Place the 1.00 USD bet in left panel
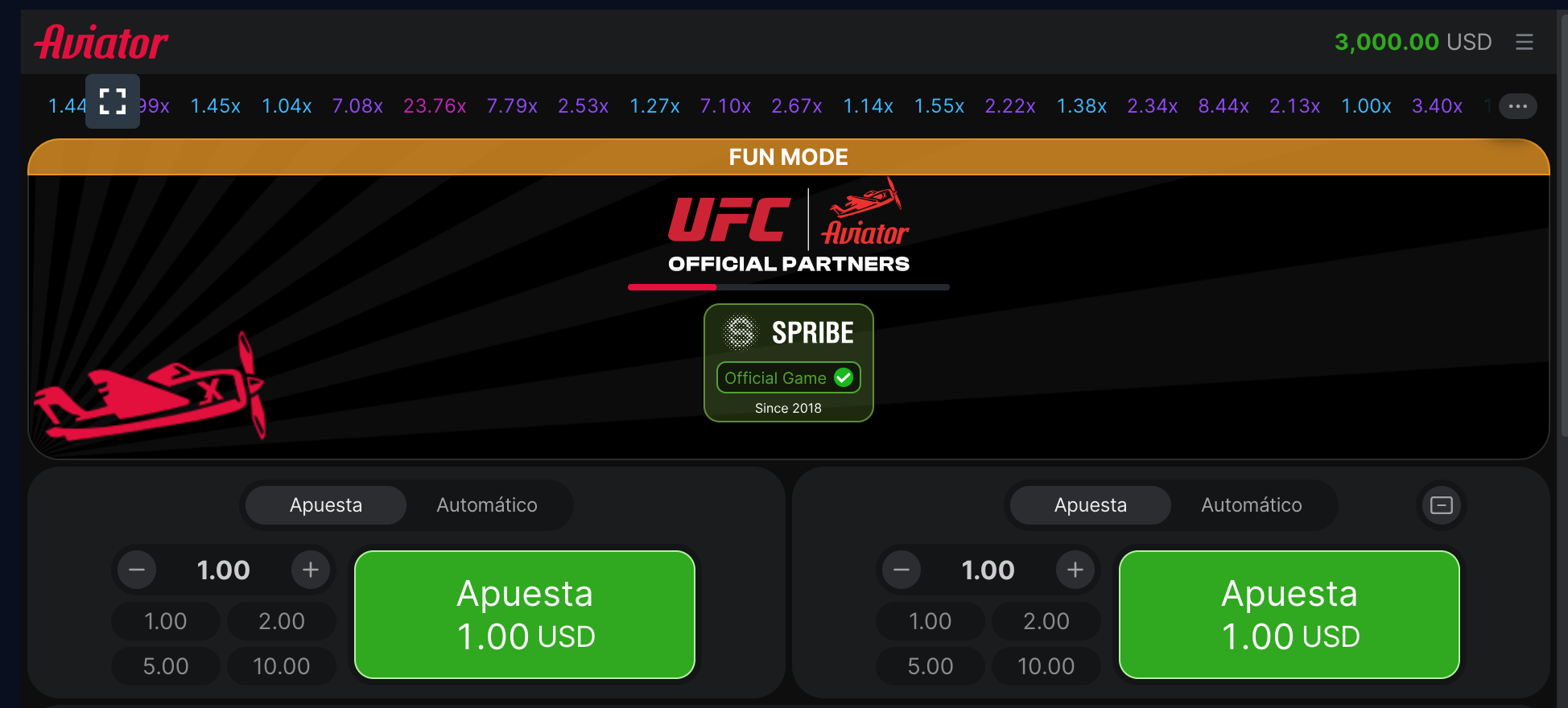Screen dimensions: 1568x708 [525, 615]
